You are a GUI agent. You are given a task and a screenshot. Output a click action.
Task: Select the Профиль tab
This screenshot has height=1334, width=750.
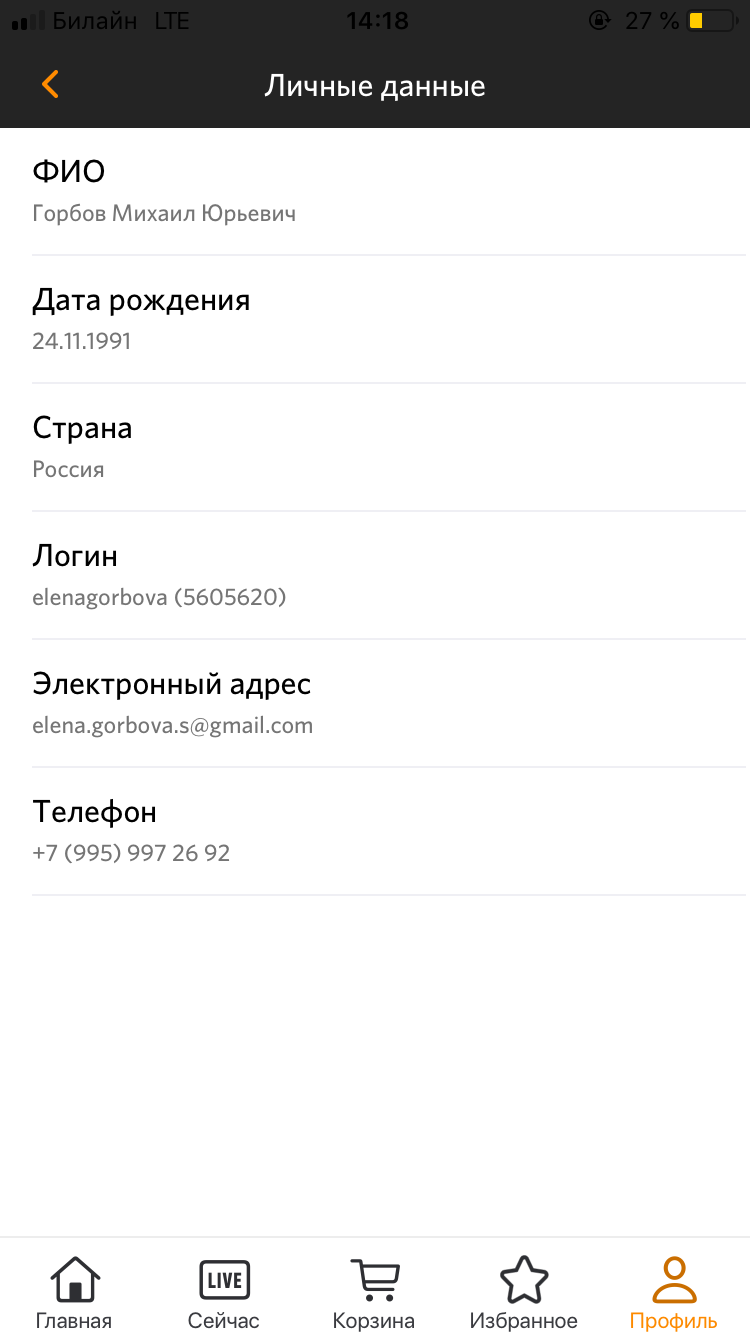[674, 1292]
